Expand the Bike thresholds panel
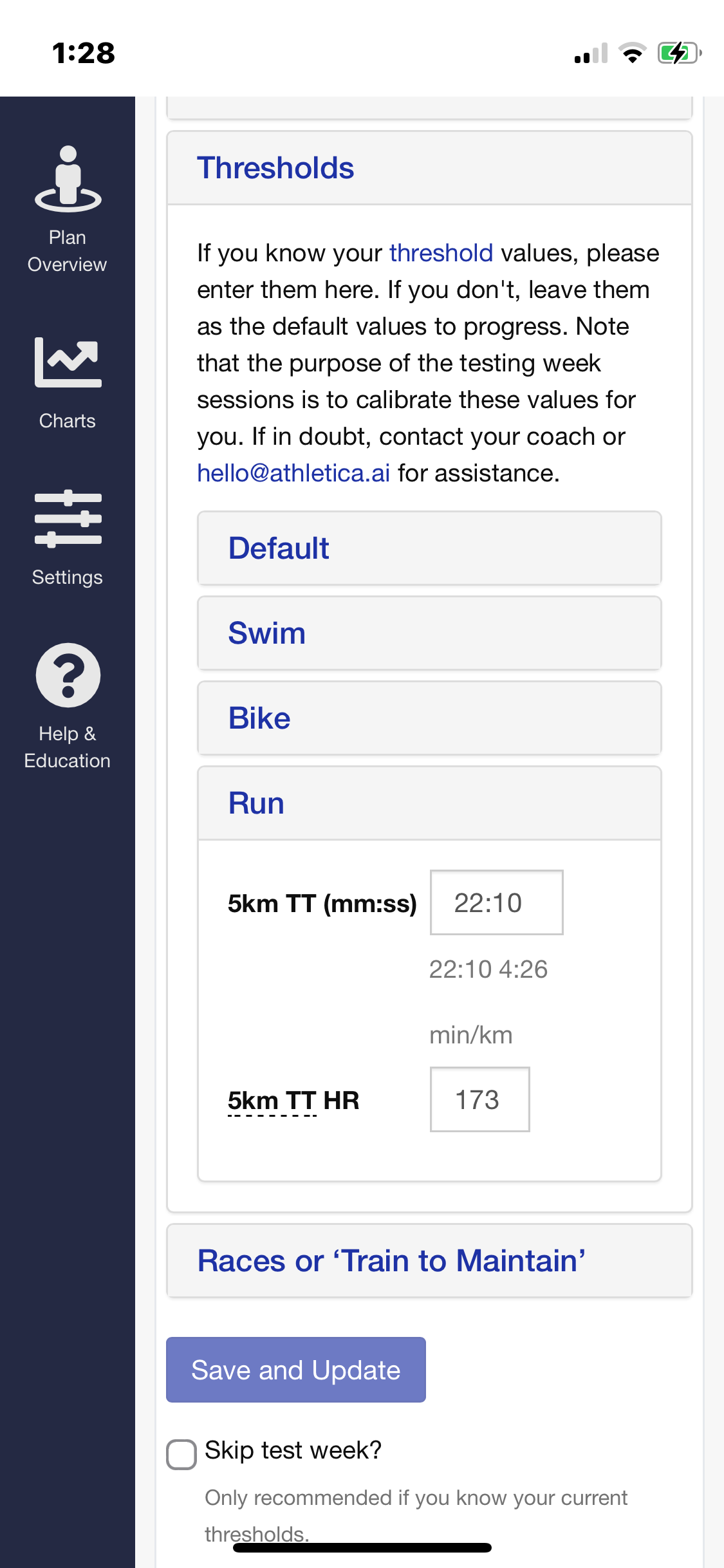Image resolution: width=724 pixels, height=1568 pixels. 429,718
